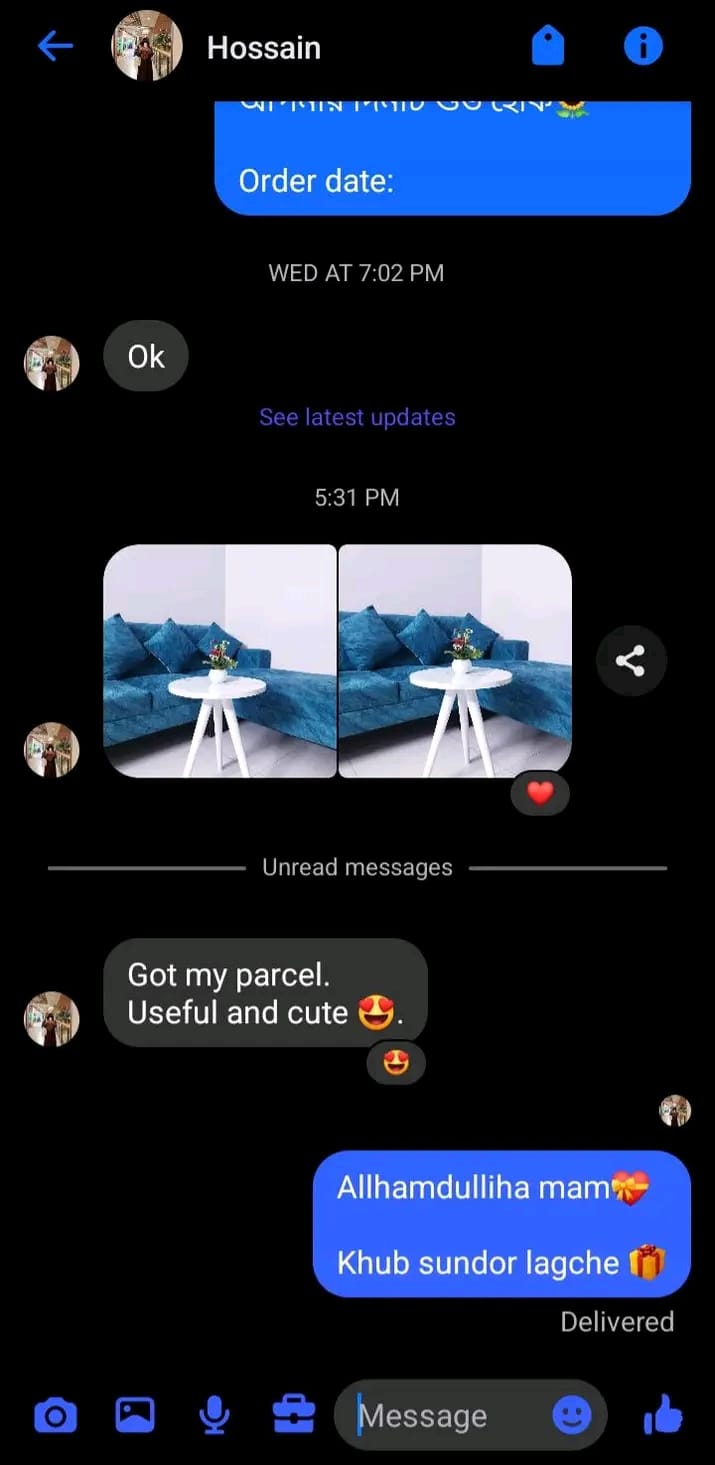View the heart reaction on the photos
Image resolution: width=715 pixels, height=1465 pixels.
[x=540, y=794]
